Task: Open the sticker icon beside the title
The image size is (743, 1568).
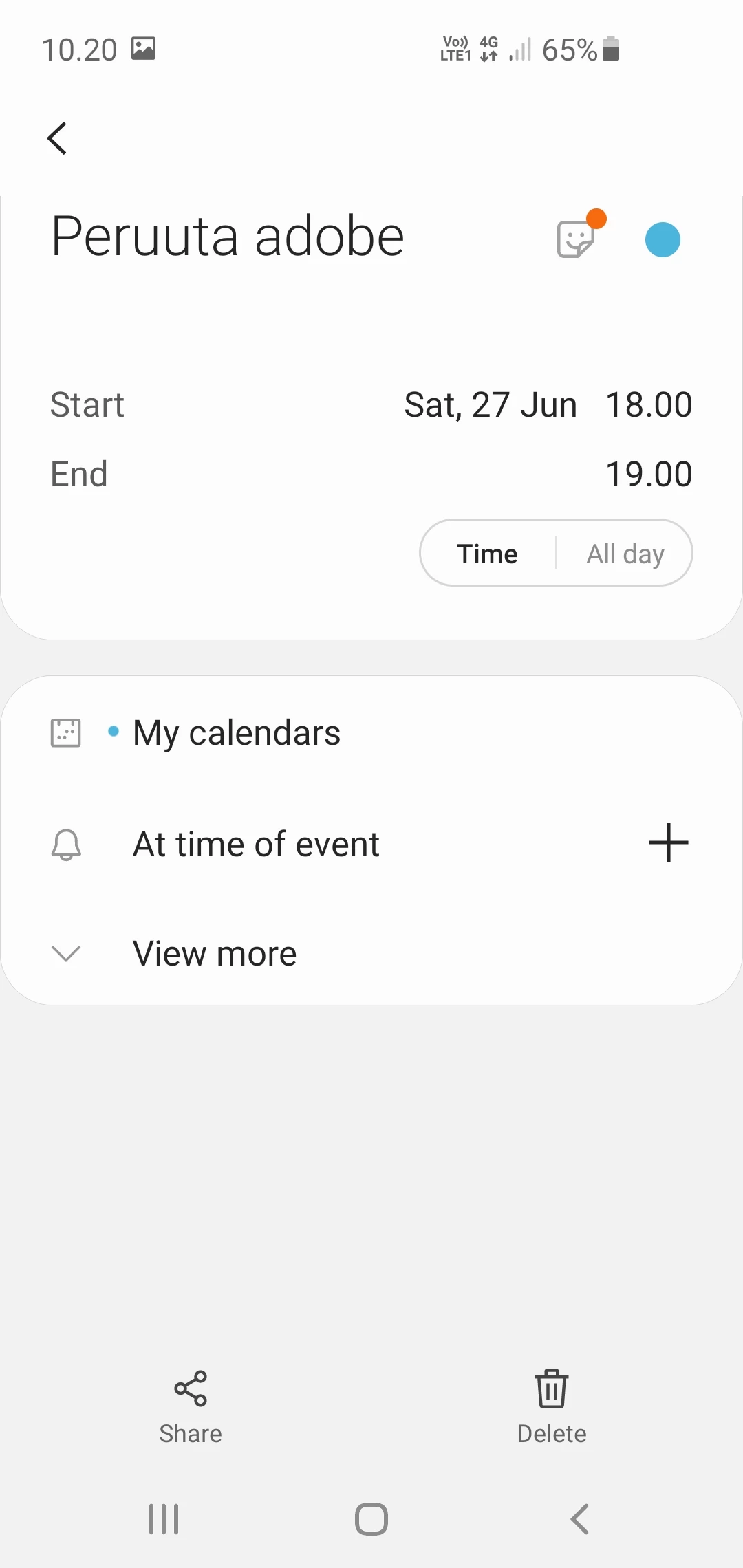Action: pos(575,239)
